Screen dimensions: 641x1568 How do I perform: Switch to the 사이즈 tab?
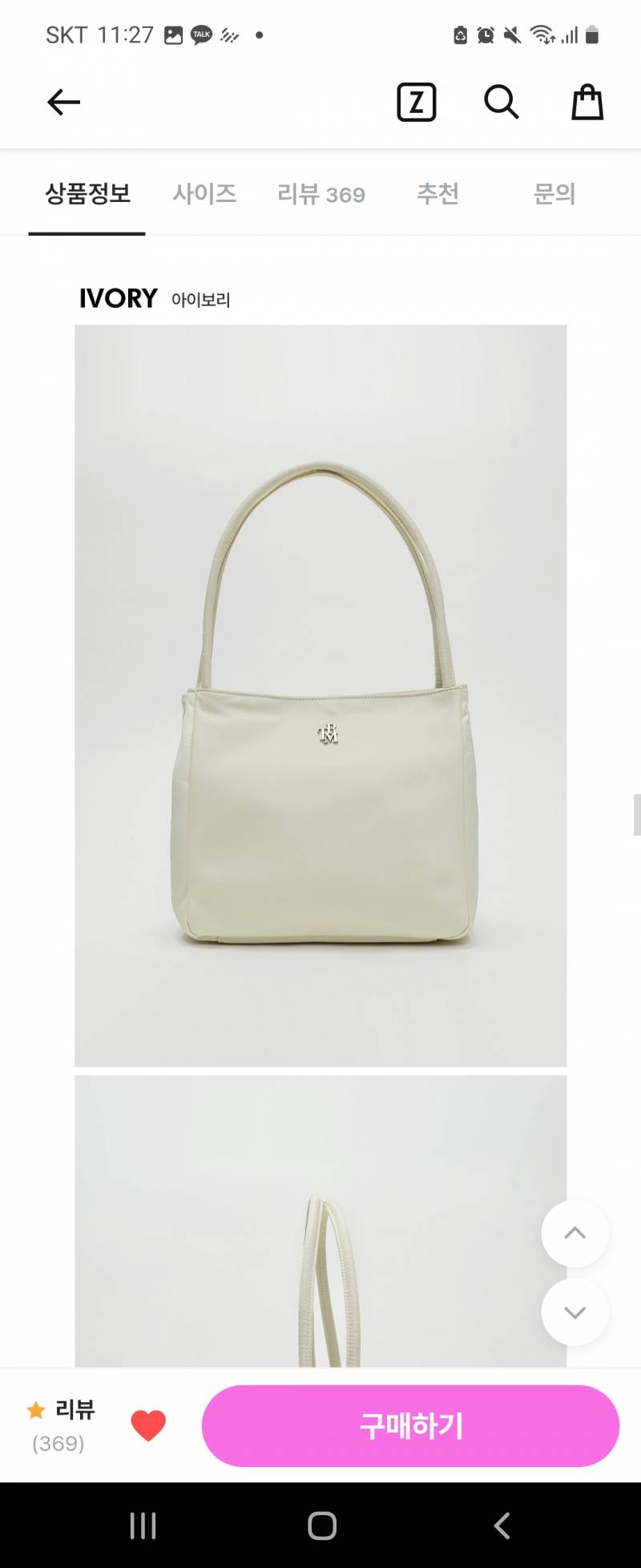tap(204, 194)
